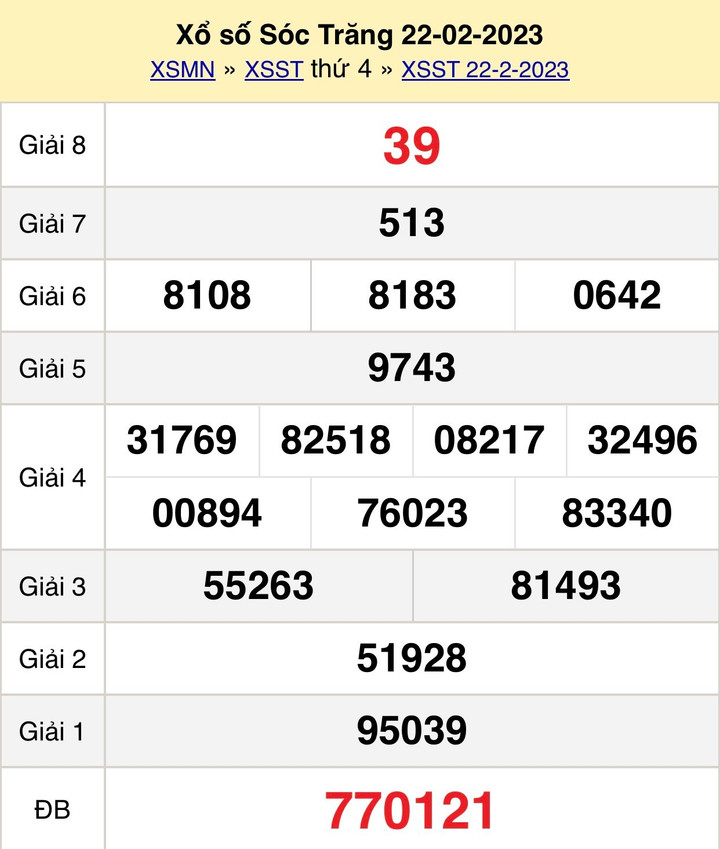Click number 0642 in Giải 6

(616, 296)
